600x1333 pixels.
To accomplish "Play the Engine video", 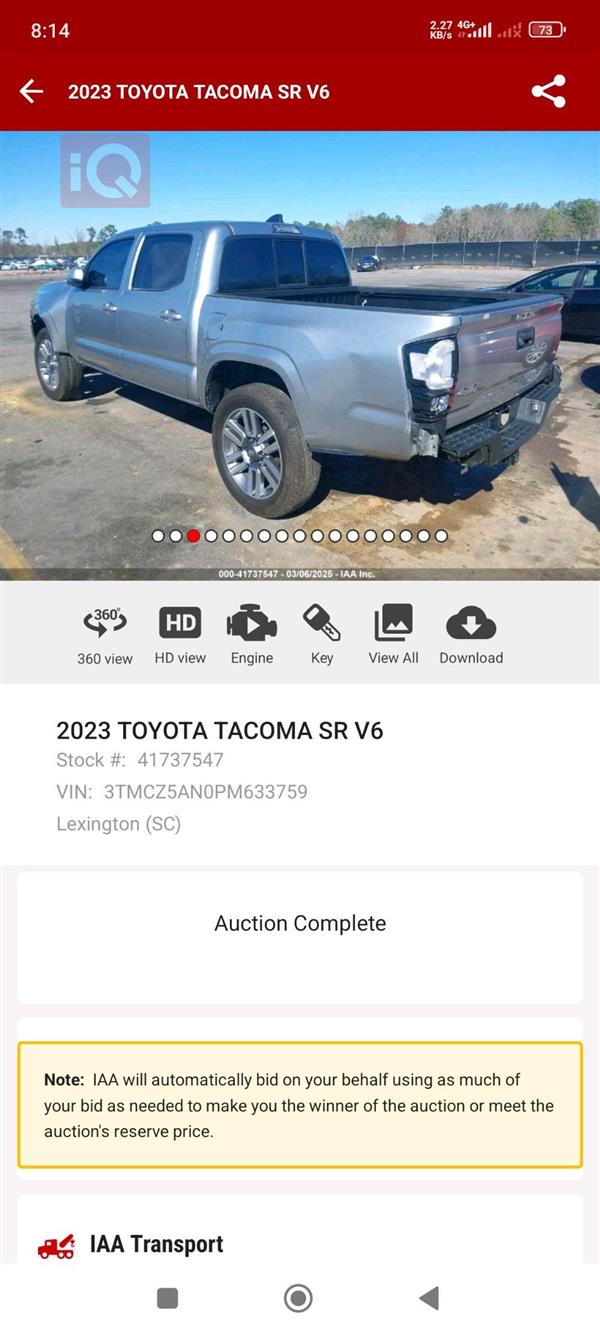I will click(252, 635).
